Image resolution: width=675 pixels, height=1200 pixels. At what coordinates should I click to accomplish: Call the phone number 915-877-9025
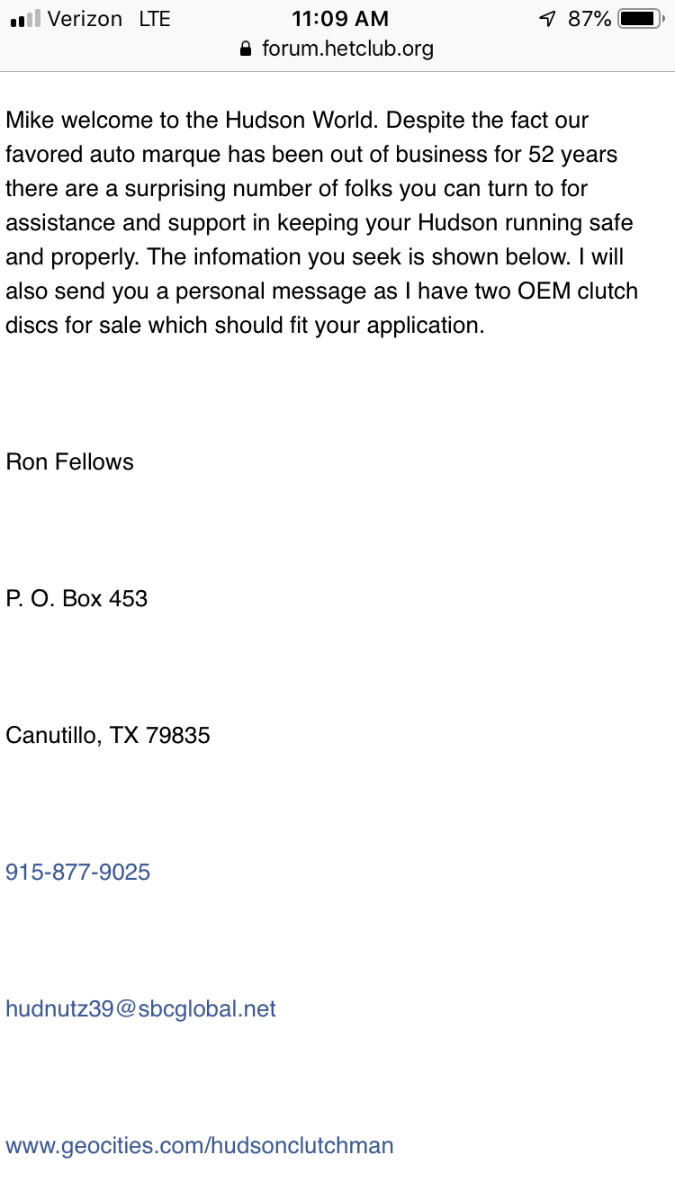(x=78, y=872)
